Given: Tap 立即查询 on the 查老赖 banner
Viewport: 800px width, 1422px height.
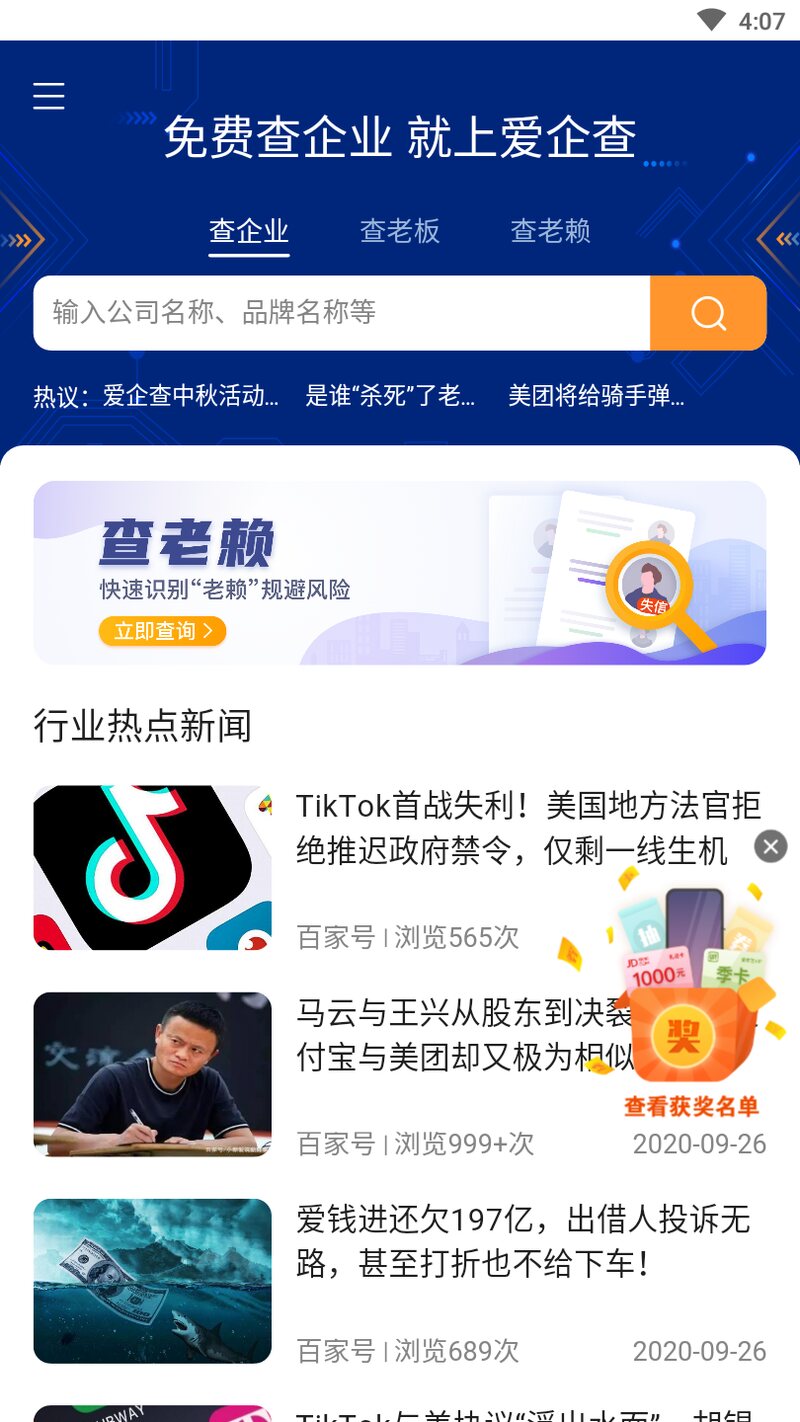Looking at the screenshot, I should tap(162, 631).
